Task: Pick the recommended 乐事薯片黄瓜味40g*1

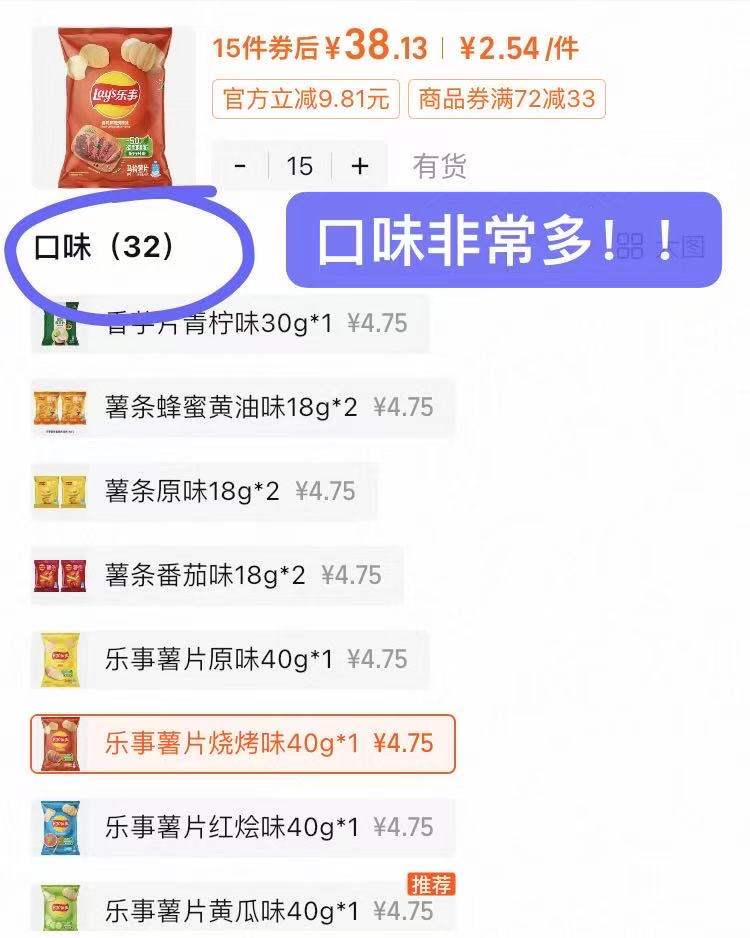Action: pyautogui.click(x=243, y=910)
